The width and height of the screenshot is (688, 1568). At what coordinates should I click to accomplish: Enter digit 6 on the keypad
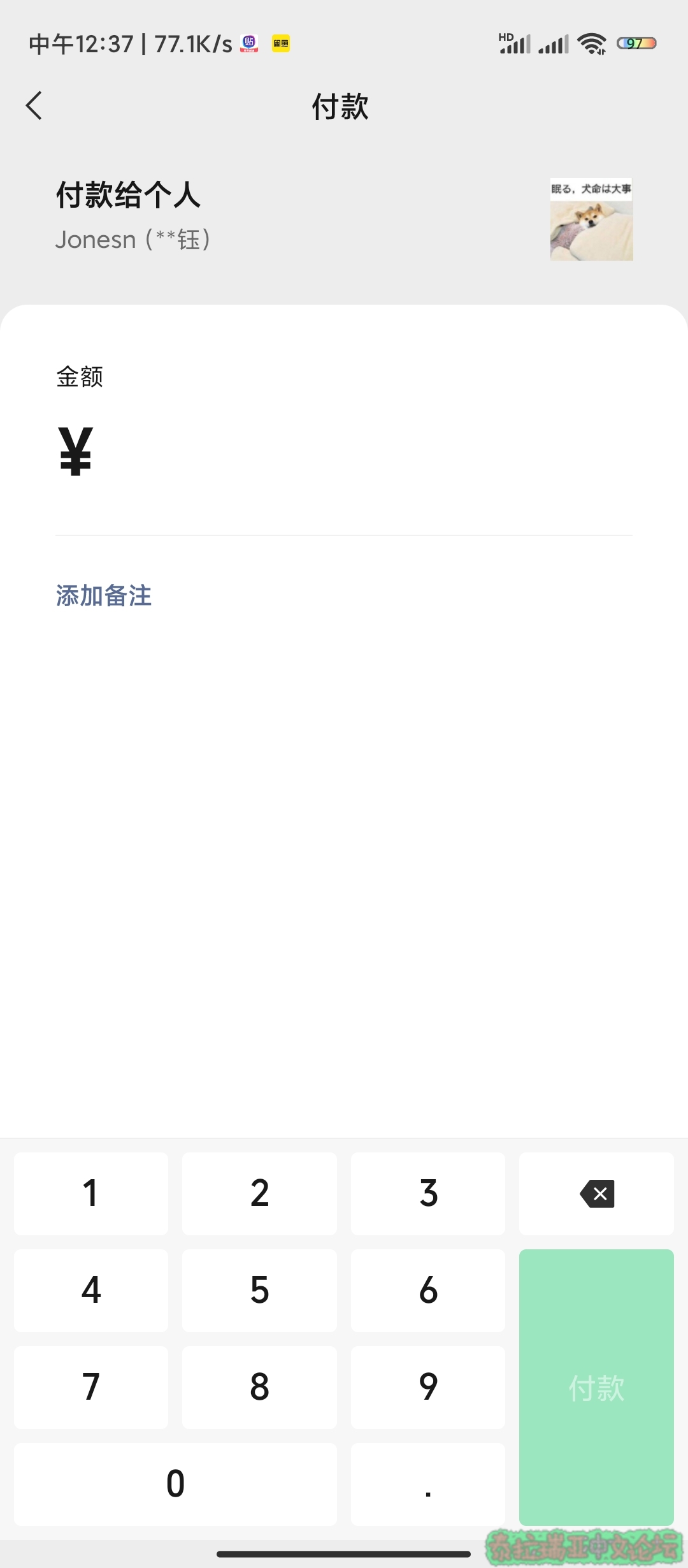(x=428, y=1290)
